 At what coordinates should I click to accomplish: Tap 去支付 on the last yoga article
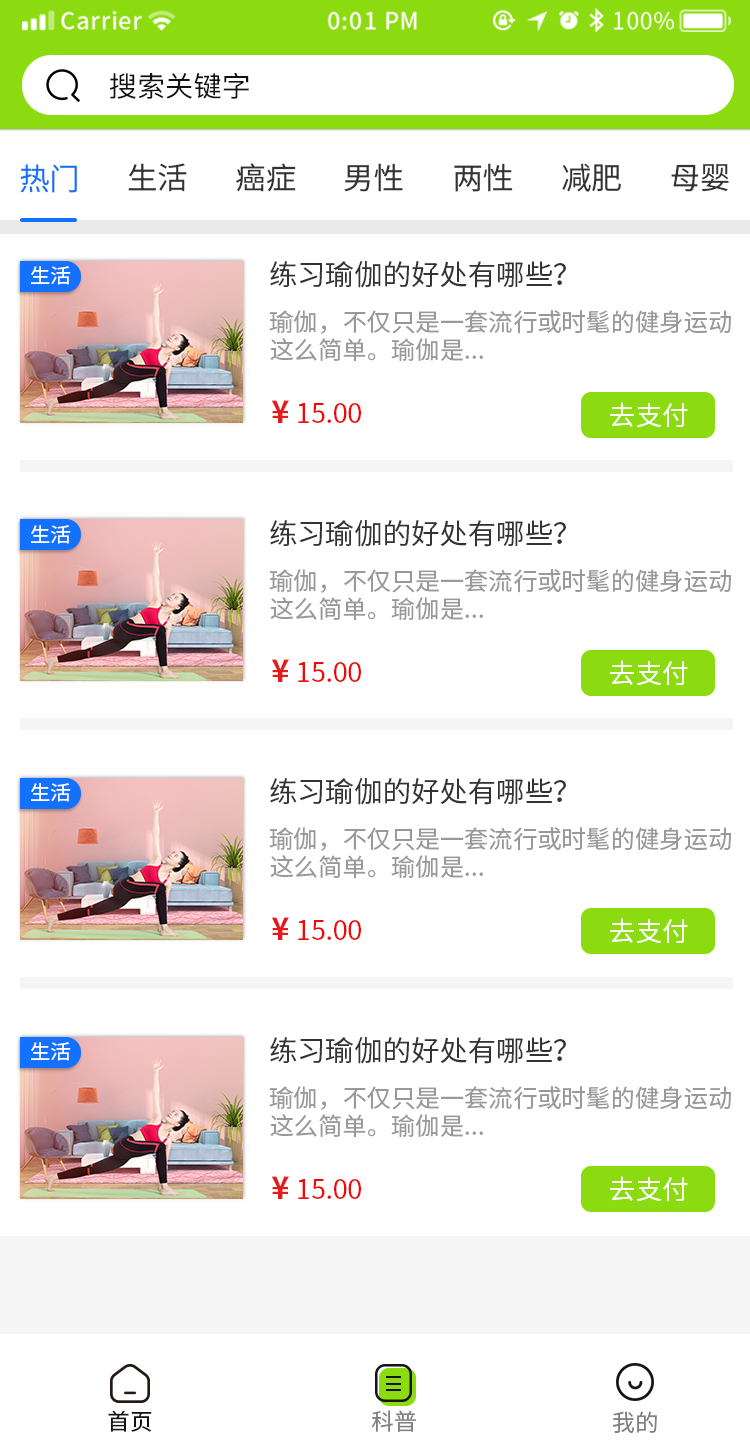[648, 1189]
